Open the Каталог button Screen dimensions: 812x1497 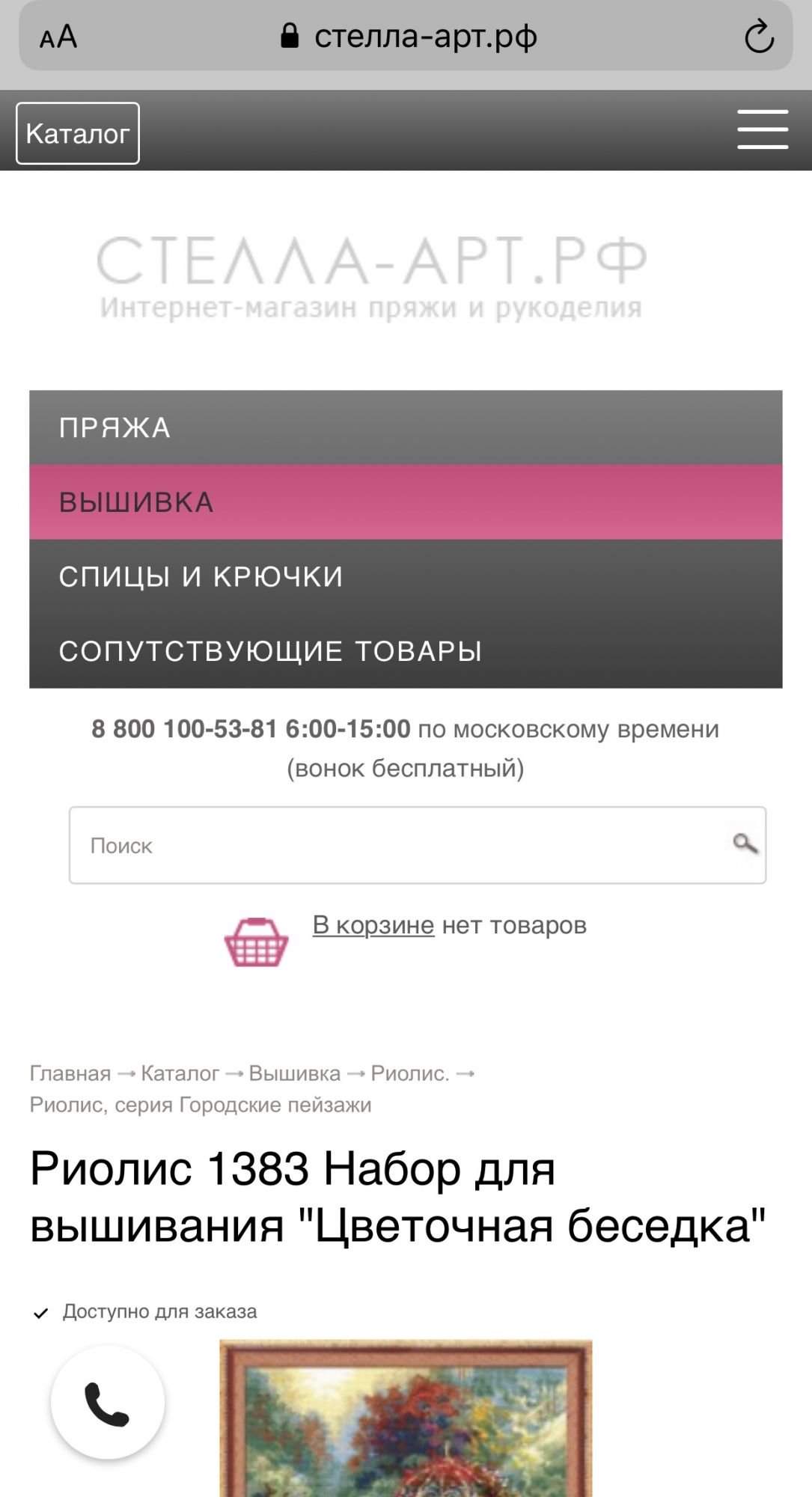point(78,133)
